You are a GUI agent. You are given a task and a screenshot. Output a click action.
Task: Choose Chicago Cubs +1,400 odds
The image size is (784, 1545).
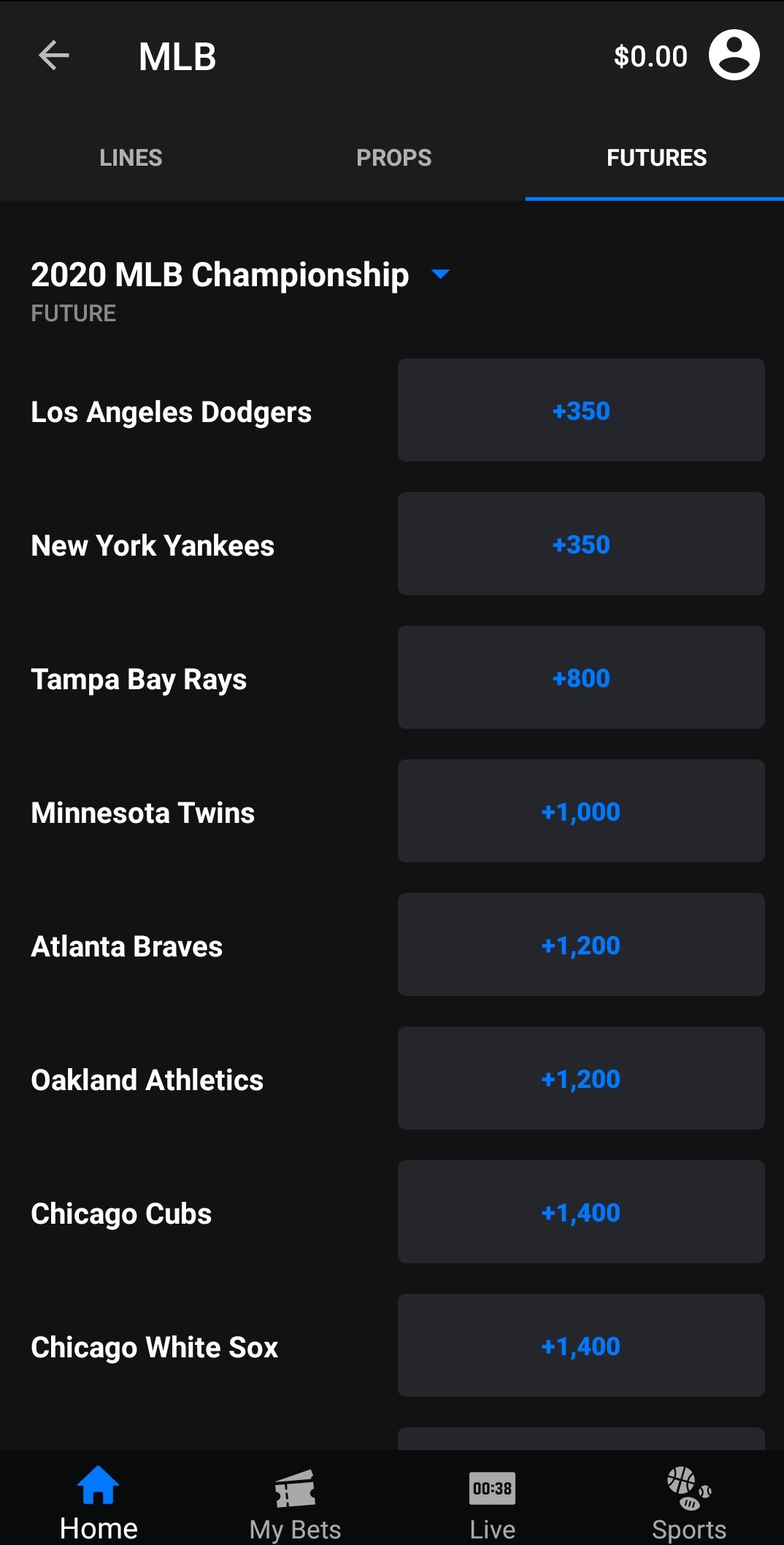(581, 1212)
